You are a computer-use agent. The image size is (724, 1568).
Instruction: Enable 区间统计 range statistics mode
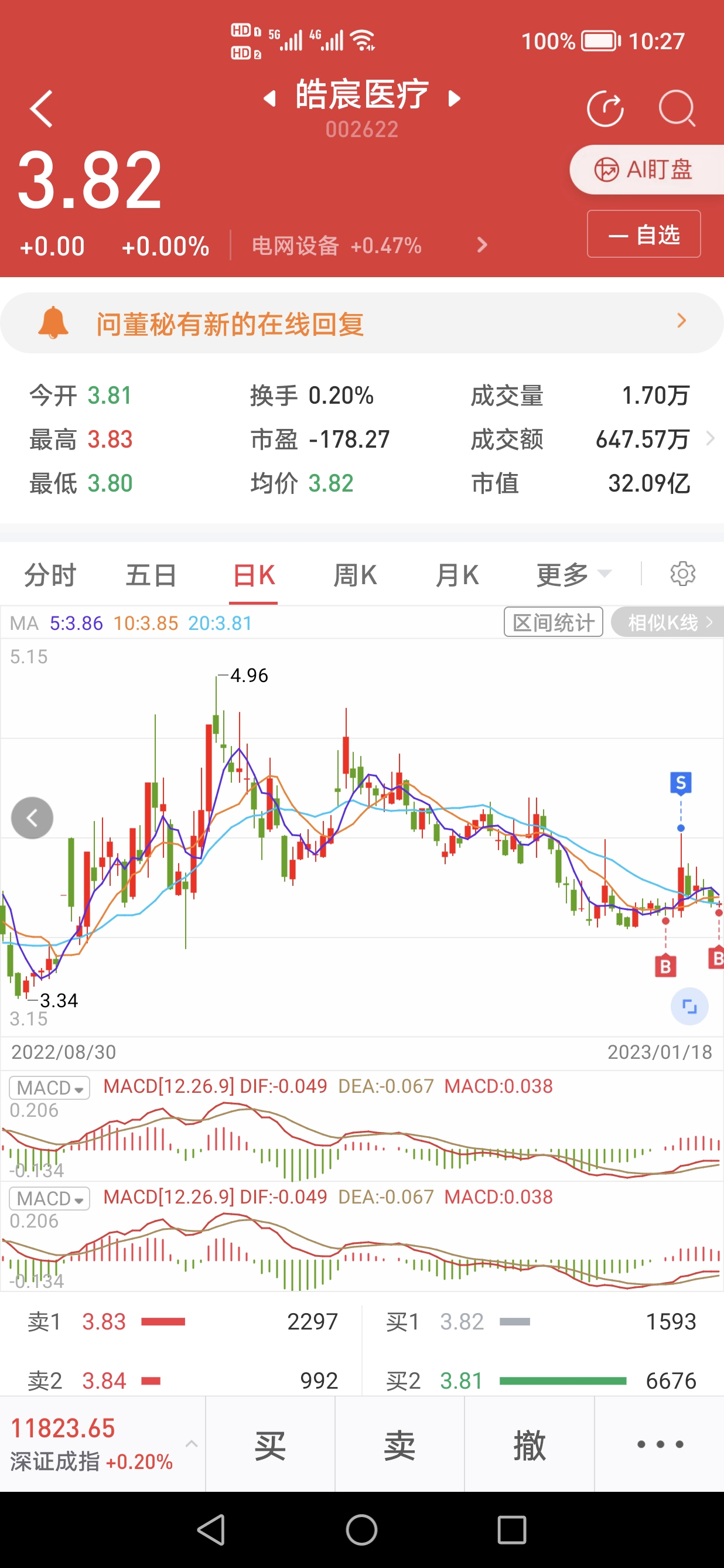tap(553, 622)
